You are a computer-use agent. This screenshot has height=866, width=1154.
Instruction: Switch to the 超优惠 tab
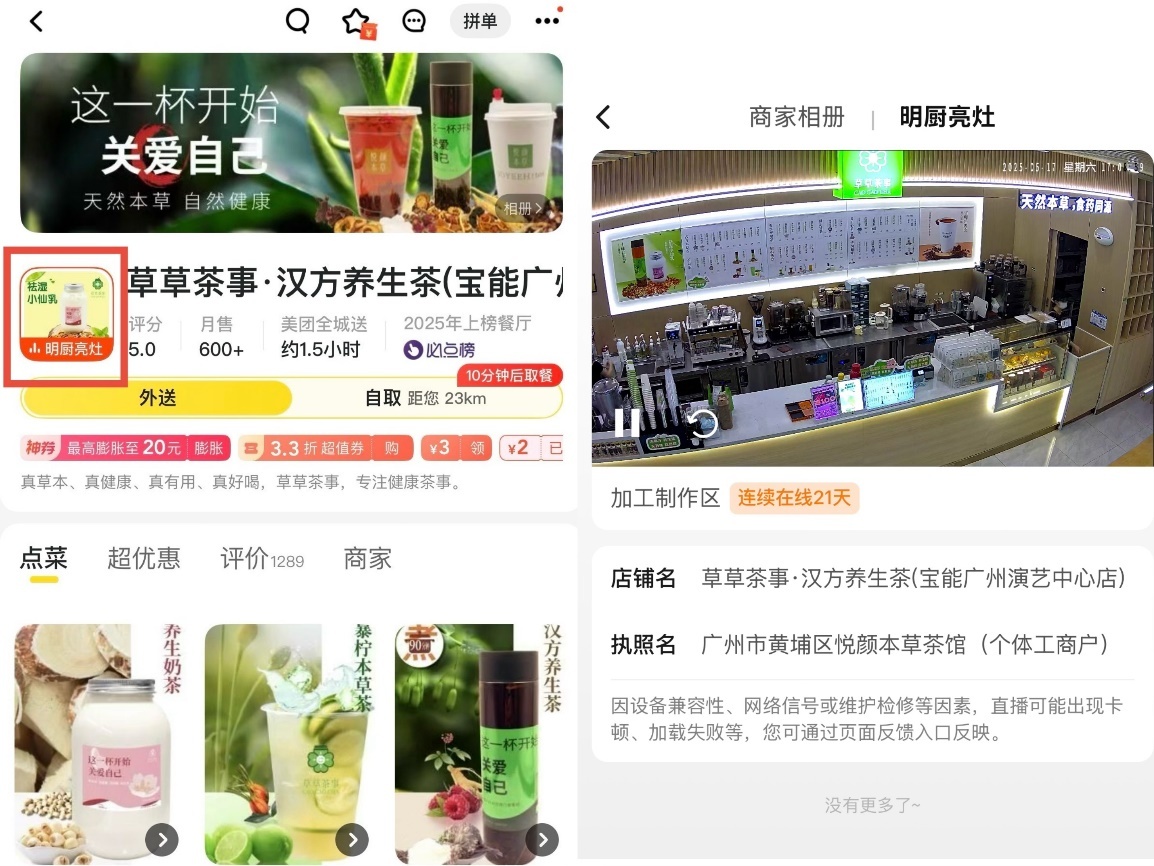tap(144, 558)
